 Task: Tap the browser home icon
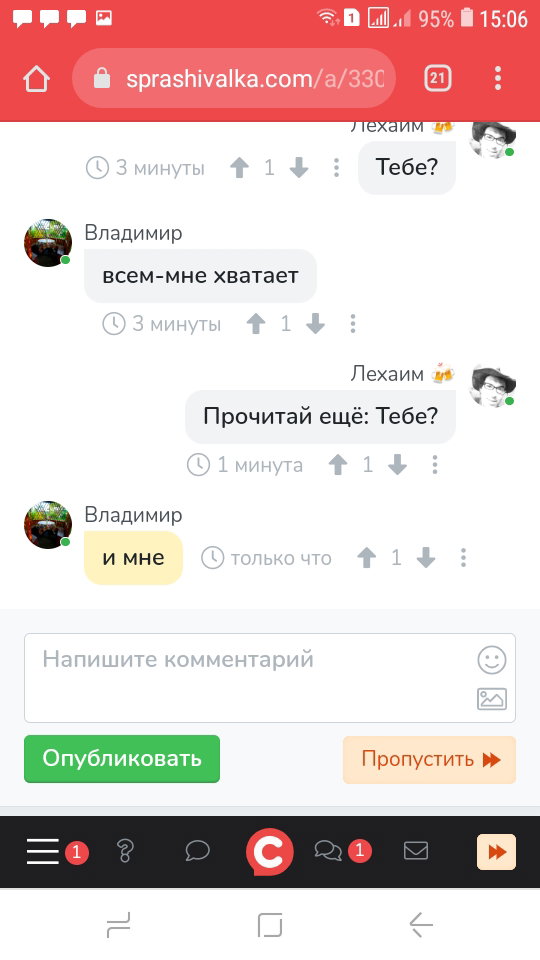pyautogui.click(x=36, y=79)
